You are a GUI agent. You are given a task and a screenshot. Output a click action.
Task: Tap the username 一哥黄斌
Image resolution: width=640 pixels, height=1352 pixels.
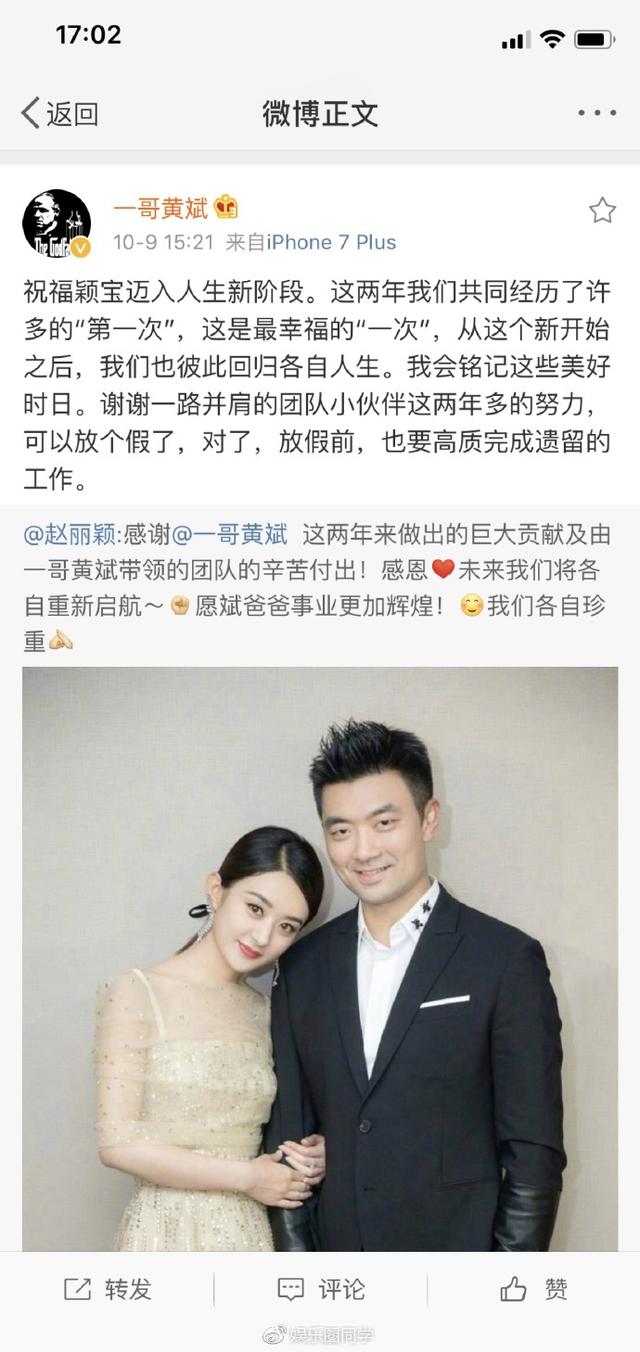tap(160, 209)
